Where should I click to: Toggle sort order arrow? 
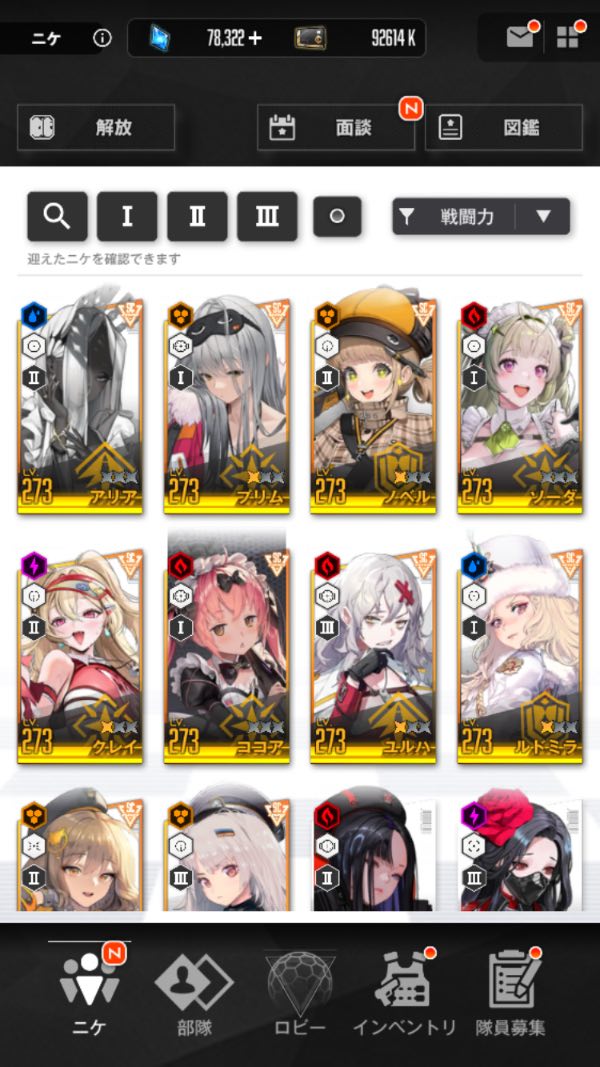click(543, 216)
